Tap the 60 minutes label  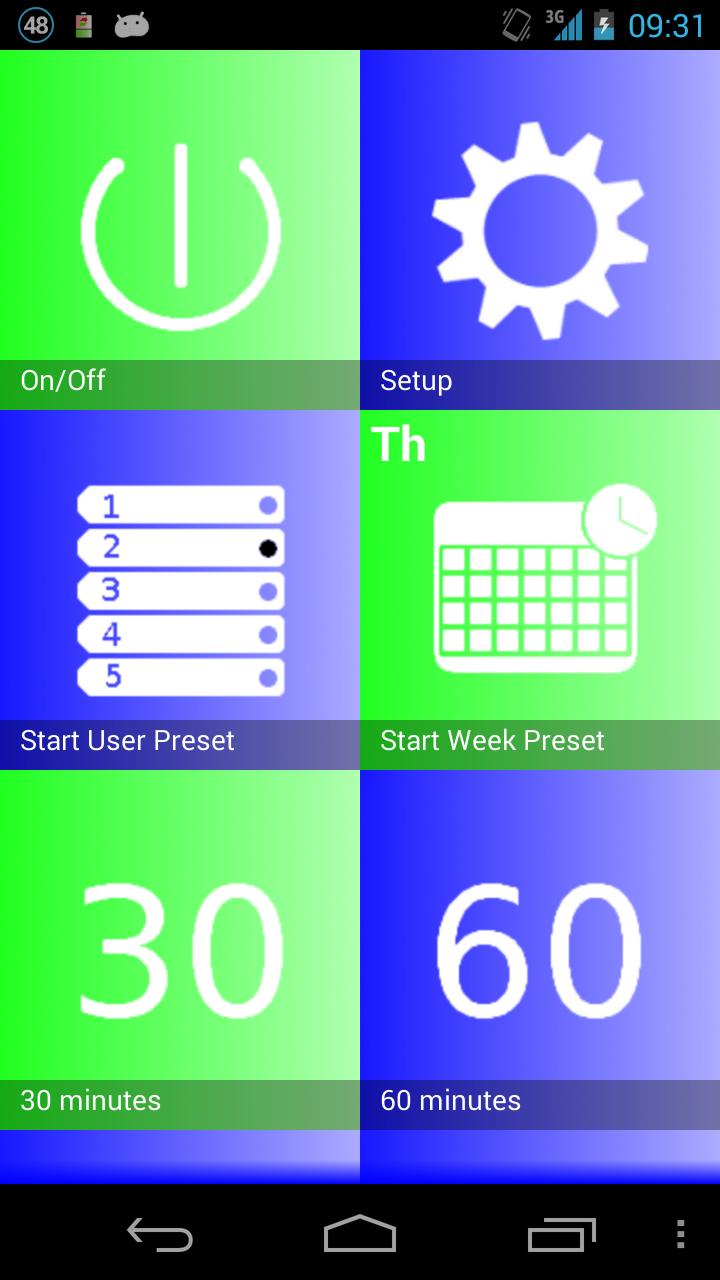click(450, 1101)
